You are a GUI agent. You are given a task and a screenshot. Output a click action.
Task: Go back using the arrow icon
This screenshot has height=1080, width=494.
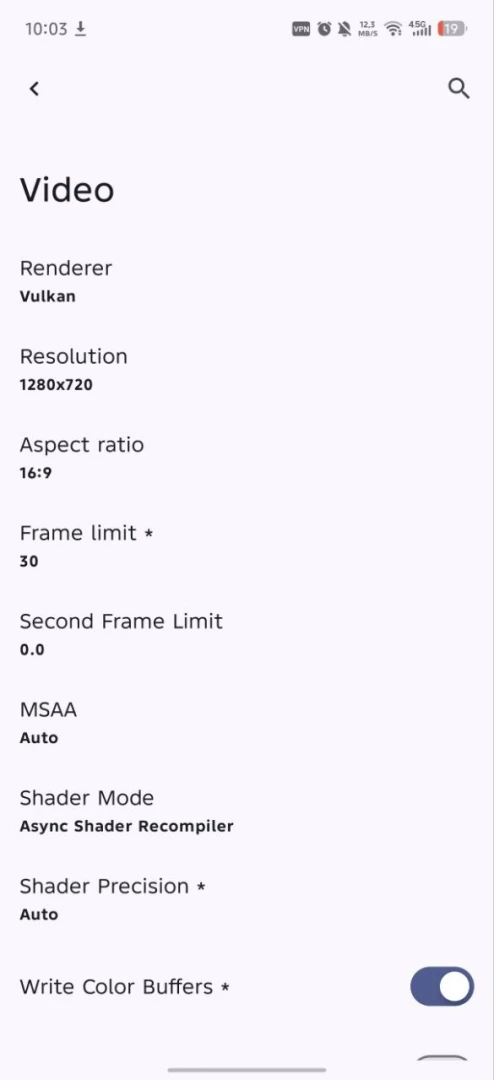pyautogui.click(x=34, y=89)
